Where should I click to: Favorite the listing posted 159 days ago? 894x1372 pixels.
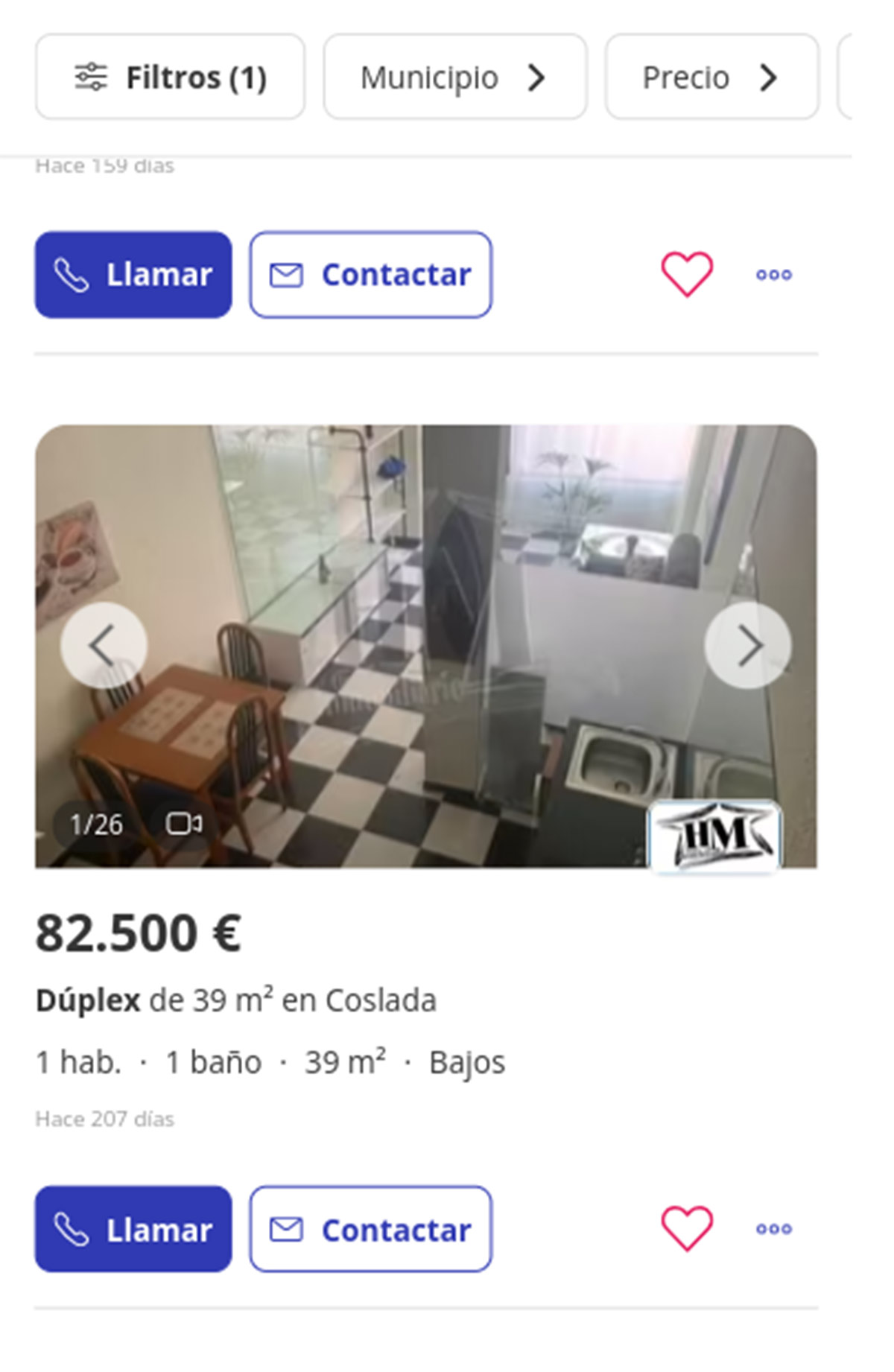click(687, 275)
